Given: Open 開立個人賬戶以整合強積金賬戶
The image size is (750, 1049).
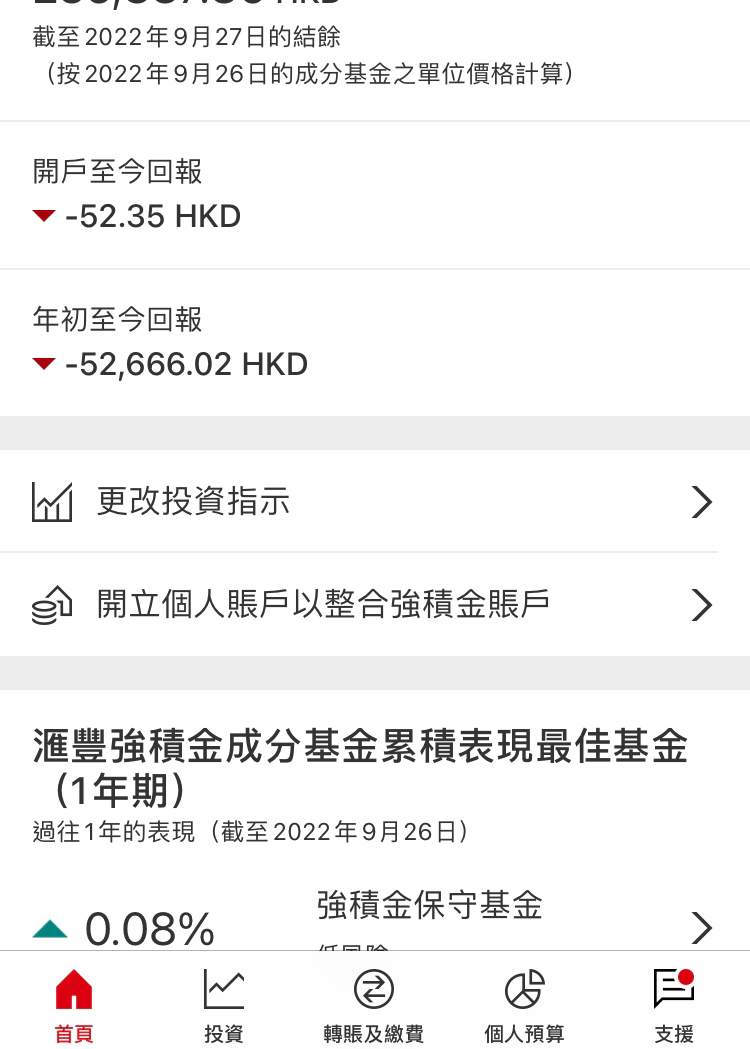Looking at the screenshot, I should [x=322, y=604].
